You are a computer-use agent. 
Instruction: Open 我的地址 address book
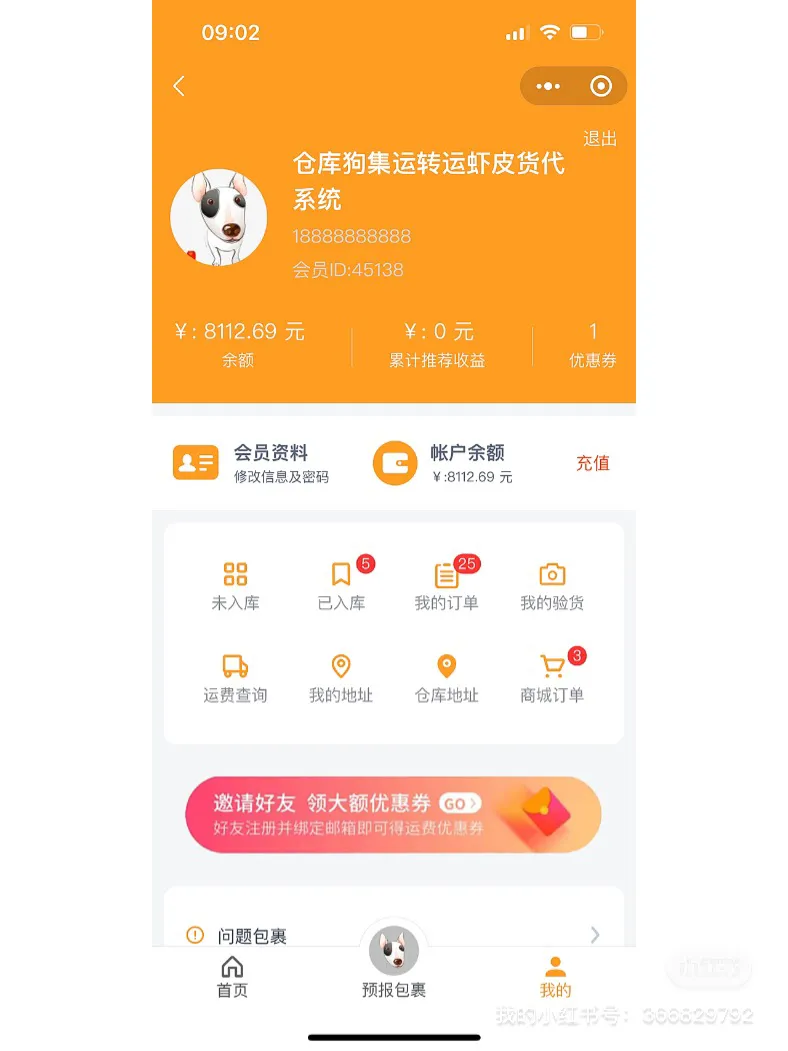click(x=341, y=679)
